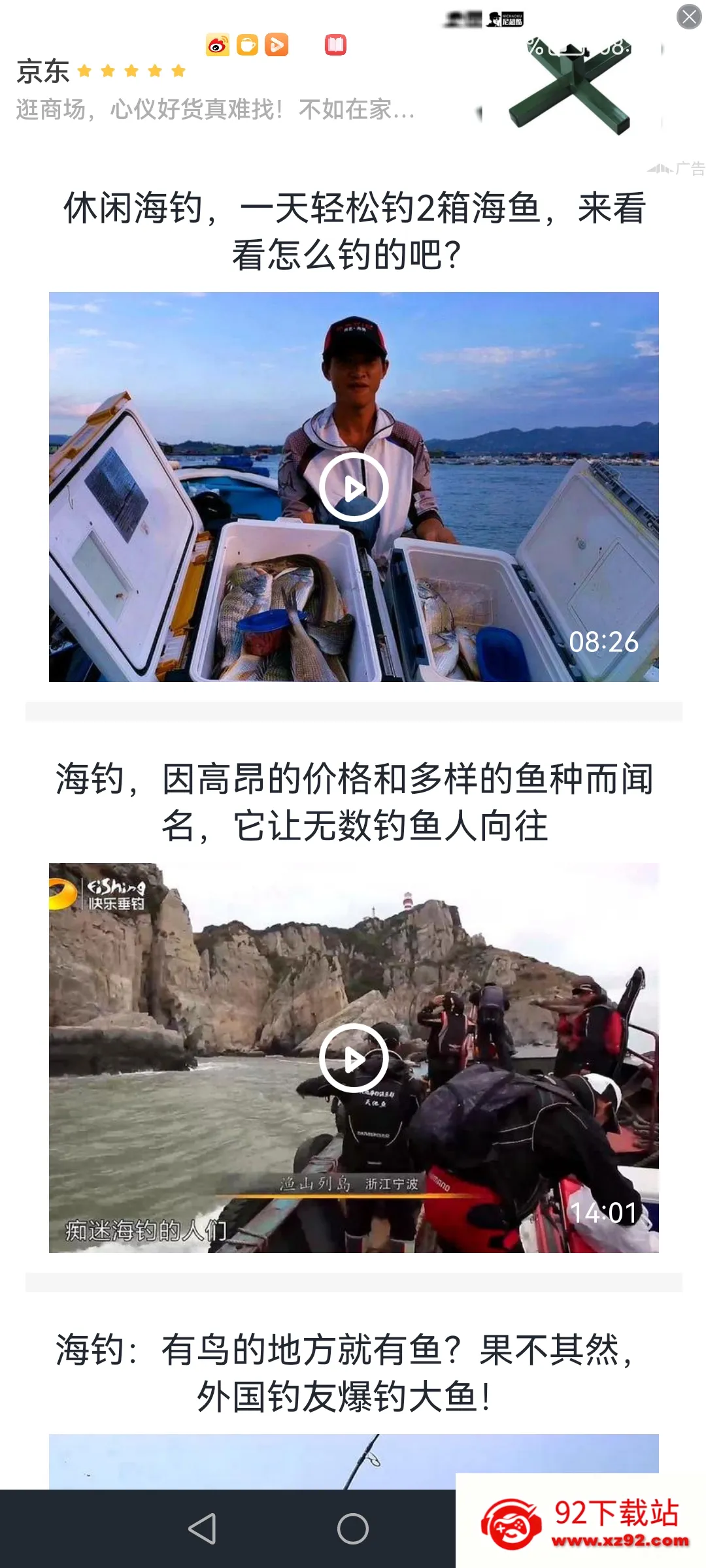Open the article 海钓，因高昂的价格和多样的鱼种而闻名
Screen dimensions: 706x1568
354,802
